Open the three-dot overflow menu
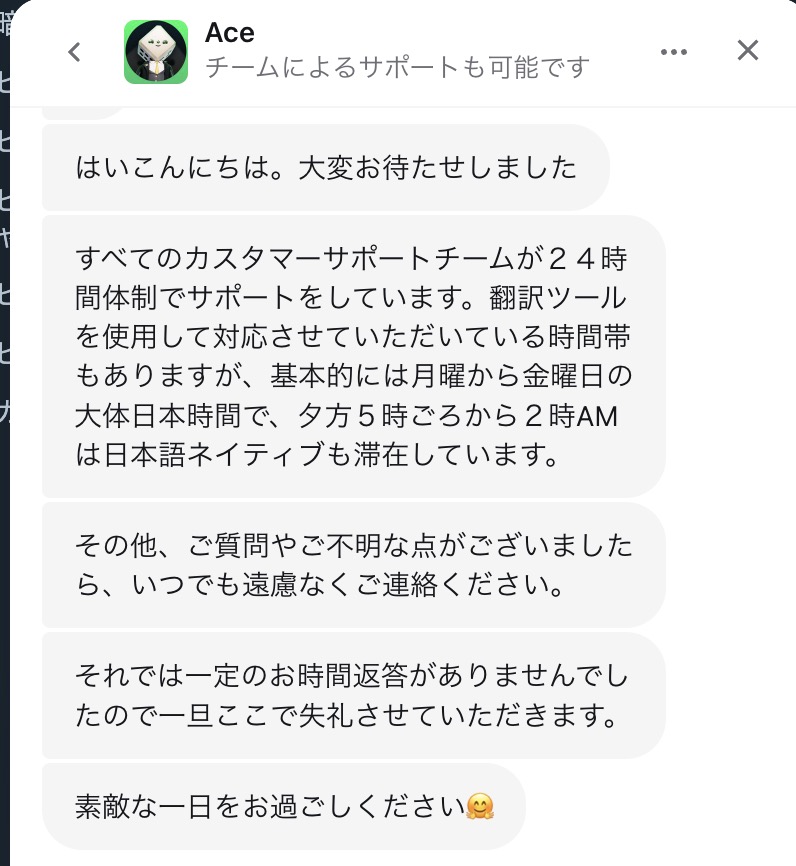Image resolution: width=796 pixels, height=866 pixels. pyautogui.click(x=674, y=51)
